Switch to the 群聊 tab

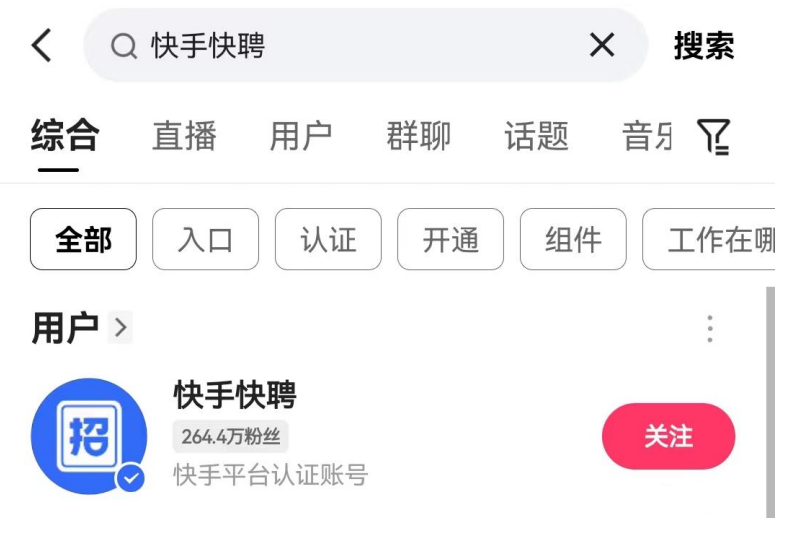pos(419,136)
